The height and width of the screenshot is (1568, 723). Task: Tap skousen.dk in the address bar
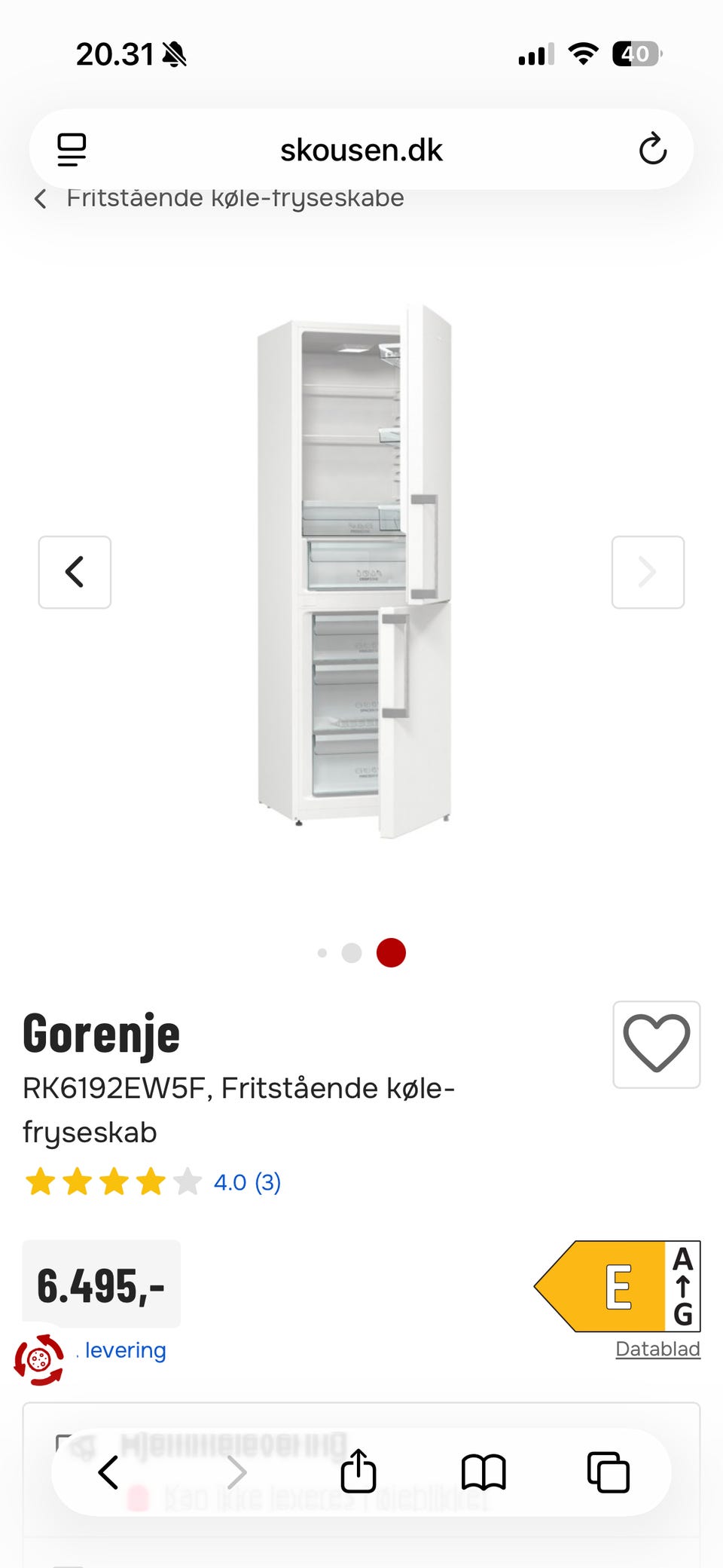click(x=361, y=148)
